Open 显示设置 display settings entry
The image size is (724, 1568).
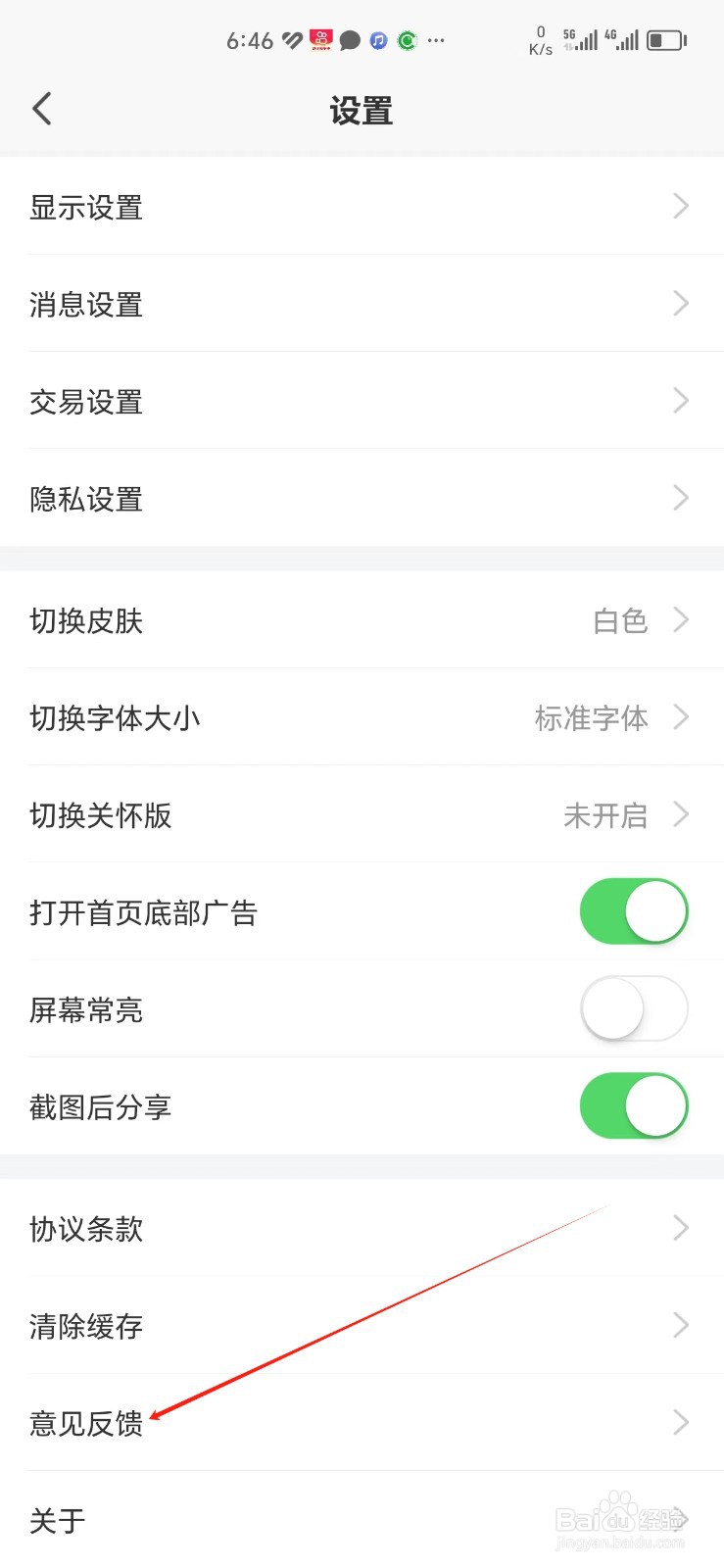tap(362, 207)
